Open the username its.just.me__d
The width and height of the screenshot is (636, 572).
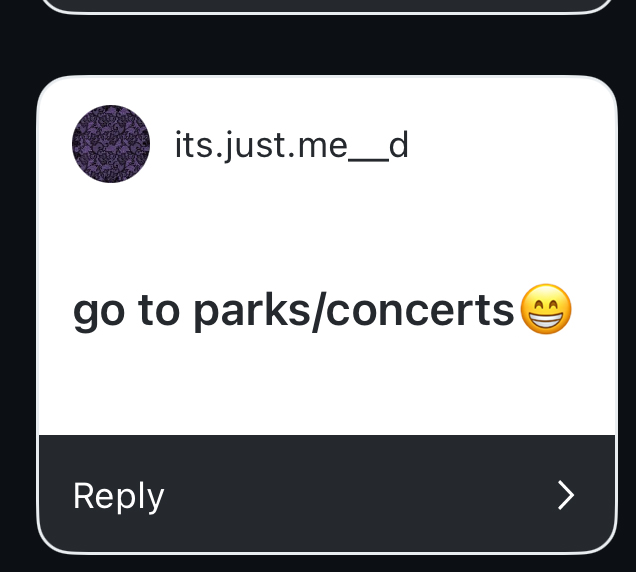tap(291, 146)
